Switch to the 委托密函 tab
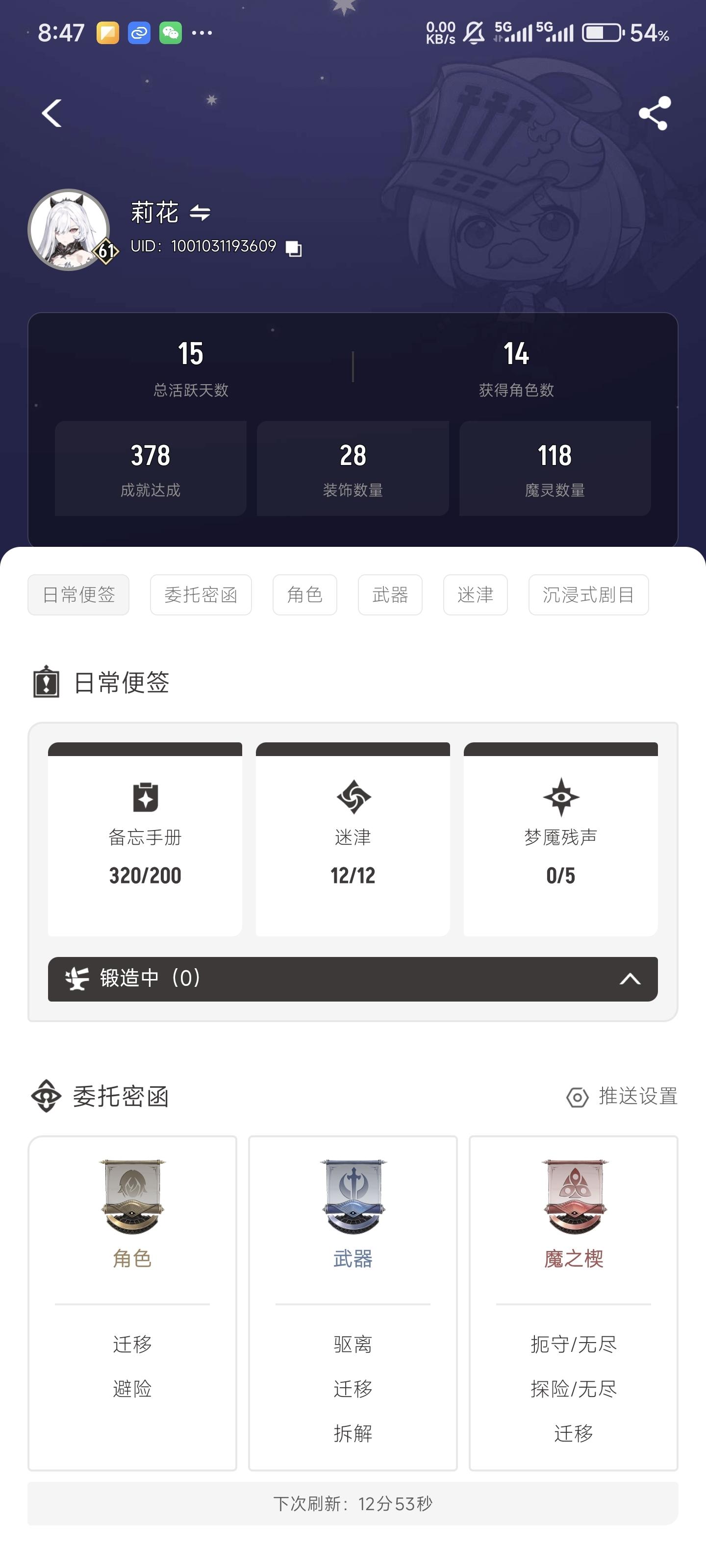 pyautogui.click(x=201, y=595)
